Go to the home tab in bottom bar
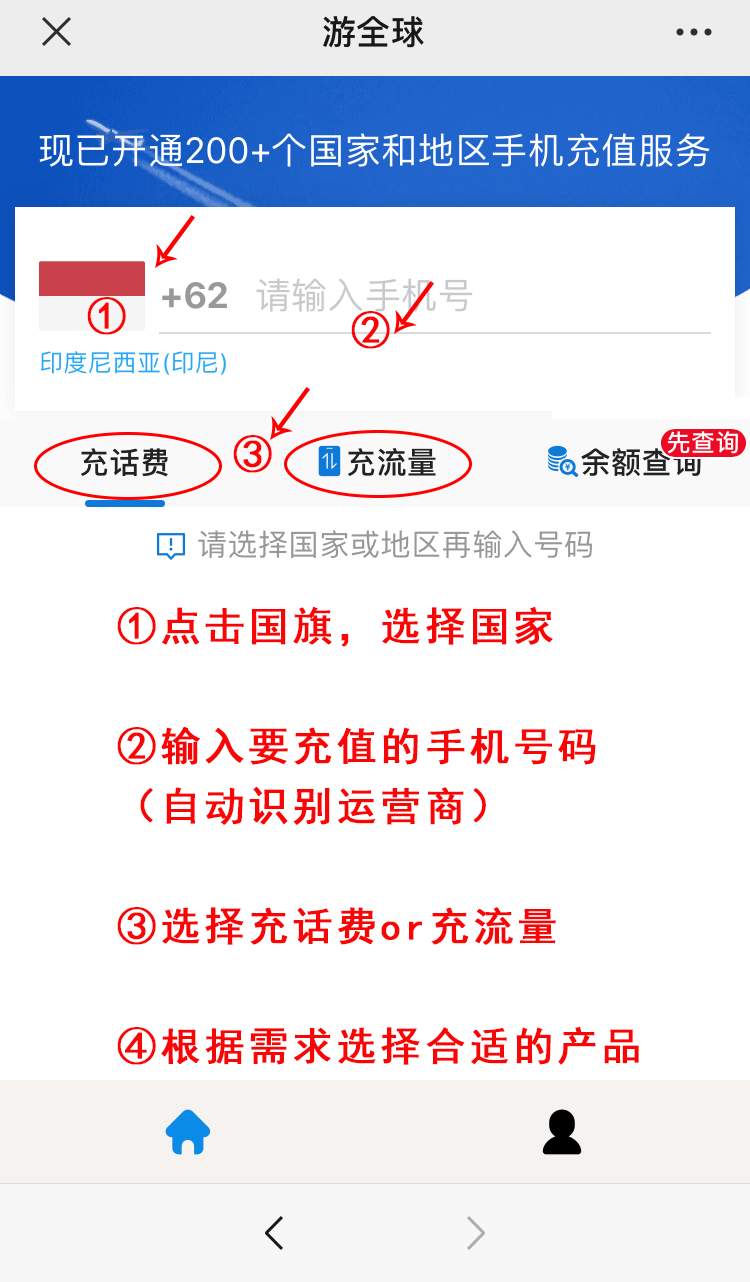750x1282 pixels. click(x=188, y=1132)
